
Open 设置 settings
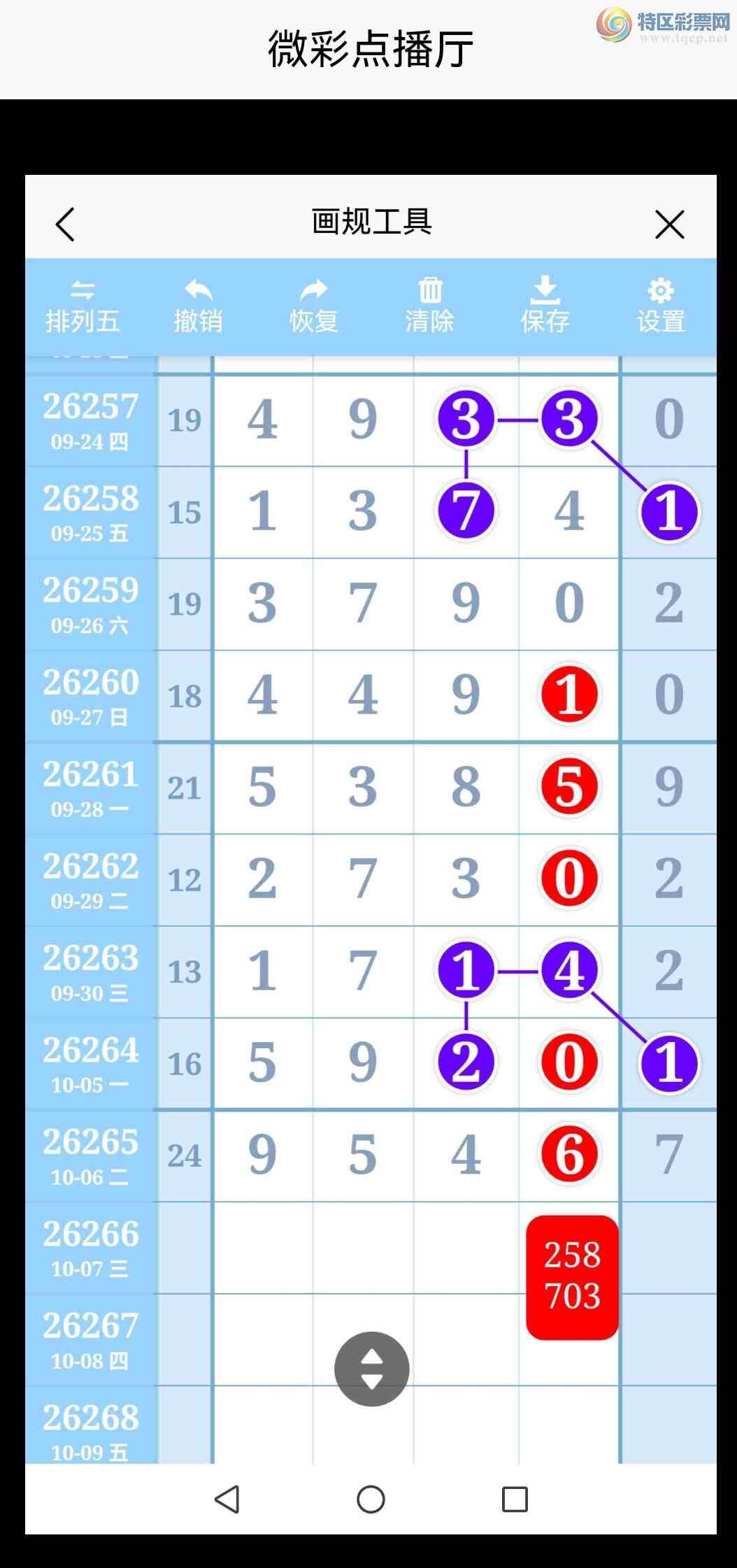coord(661,307)
